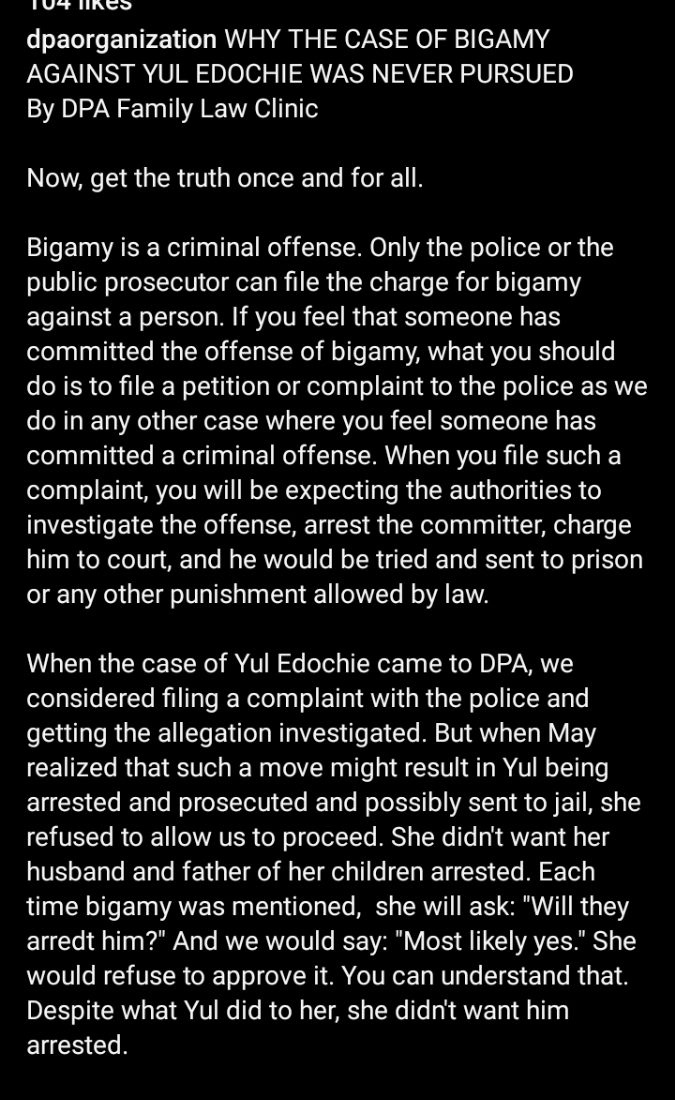View the list of 104 likes
675x1100 pixels.
pos(78,5)
